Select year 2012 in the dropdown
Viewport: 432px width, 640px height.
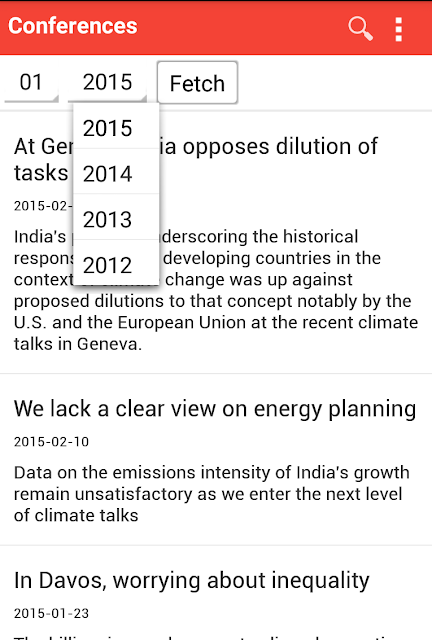click(116, 263)
